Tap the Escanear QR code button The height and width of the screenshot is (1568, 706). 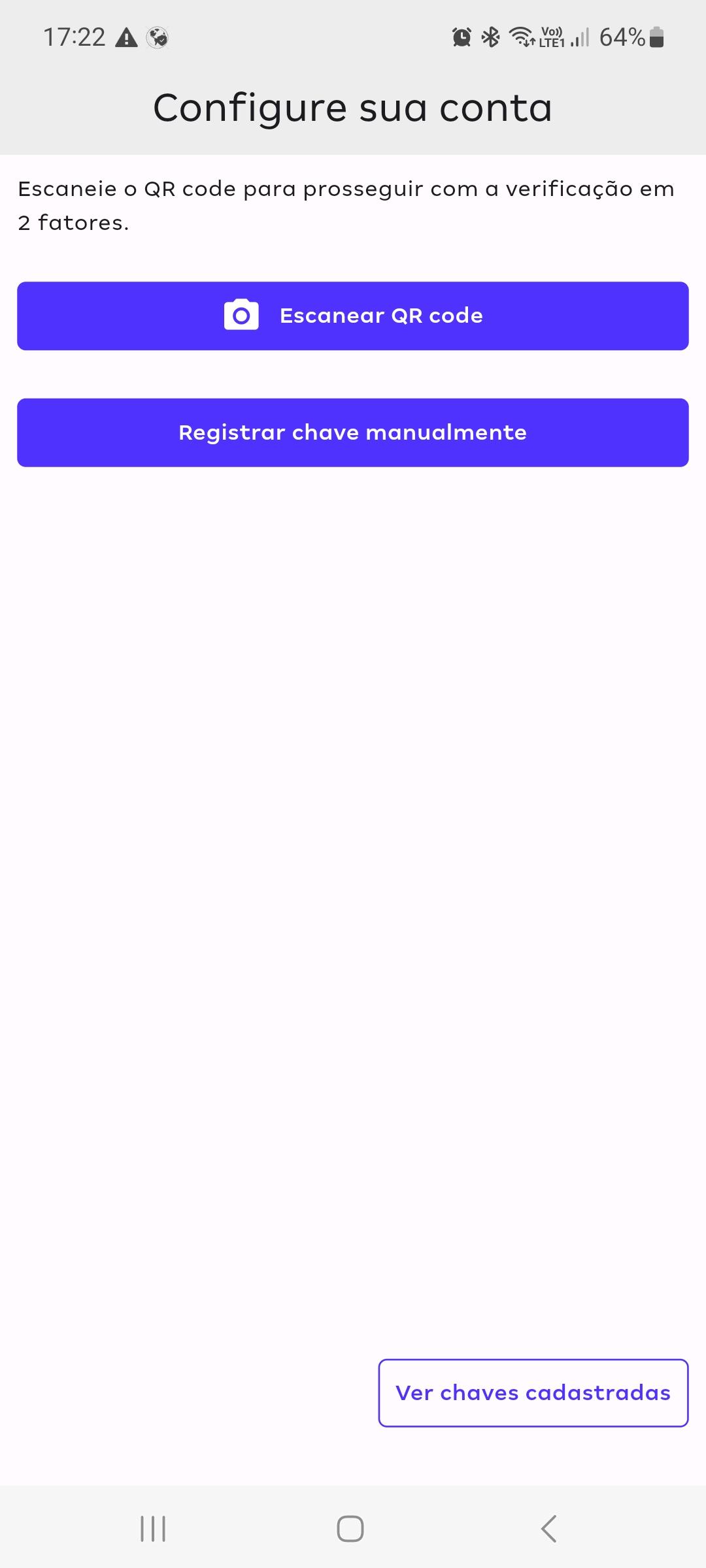click(x=353, y=316)
